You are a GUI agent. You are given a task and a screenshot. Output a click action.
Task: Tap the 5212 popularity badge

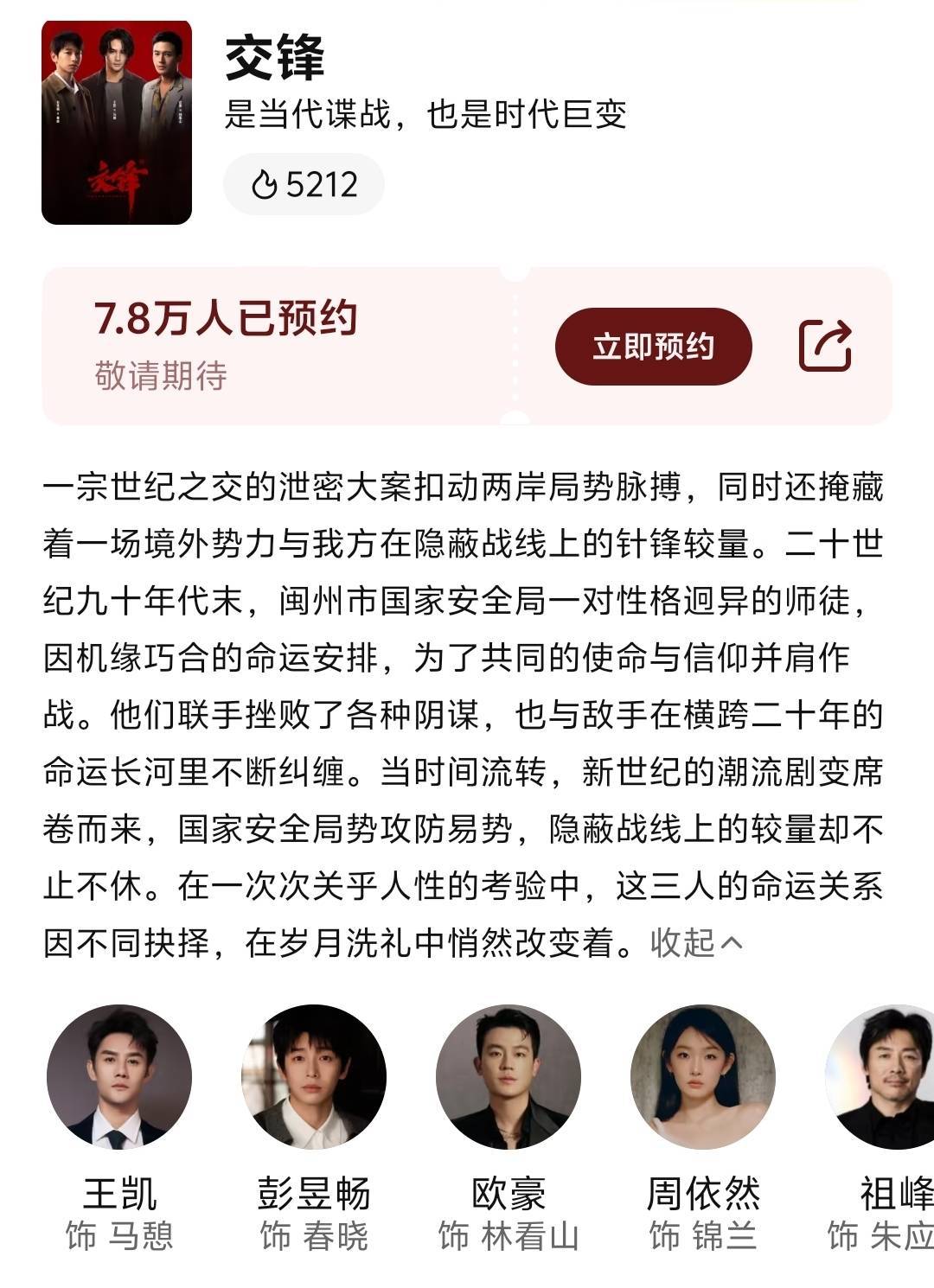[x=304, y=184]
